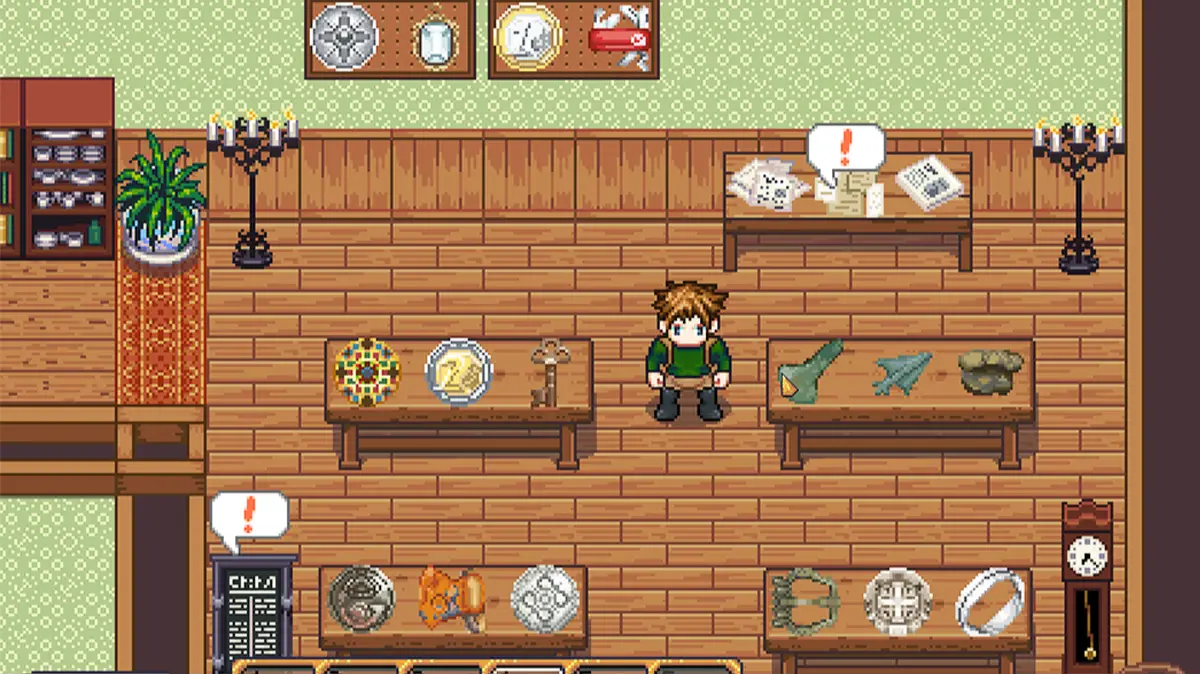Image resolution: width=1200 pixels, height=675 pixels.
Task: Tap the exclamation bubble over the chalkboard sign
Action: [249, 515]
